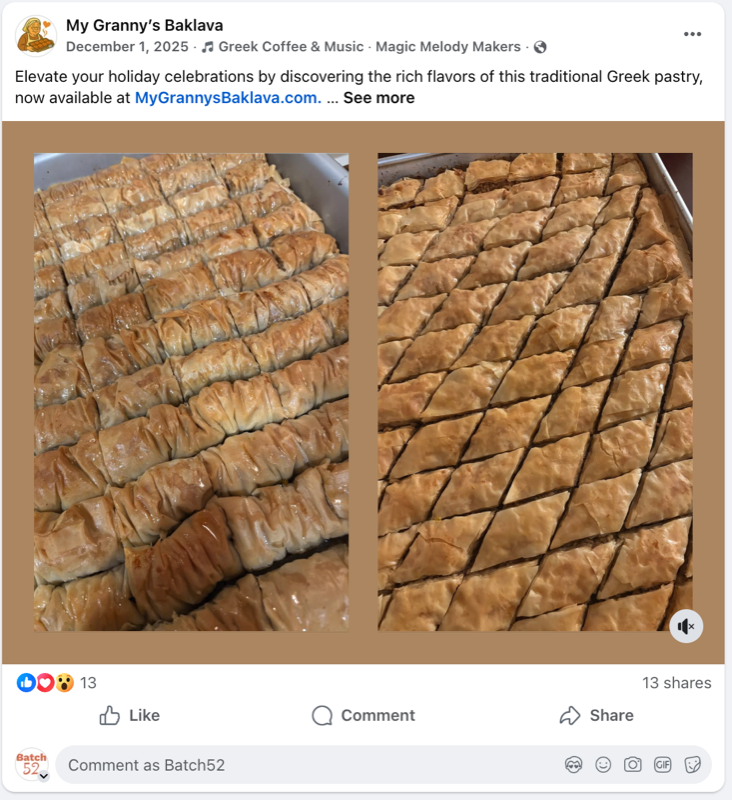Focus the Comment as Batch52 field
The height and width of the screenshot is (800, 732).
click(300, 765)
